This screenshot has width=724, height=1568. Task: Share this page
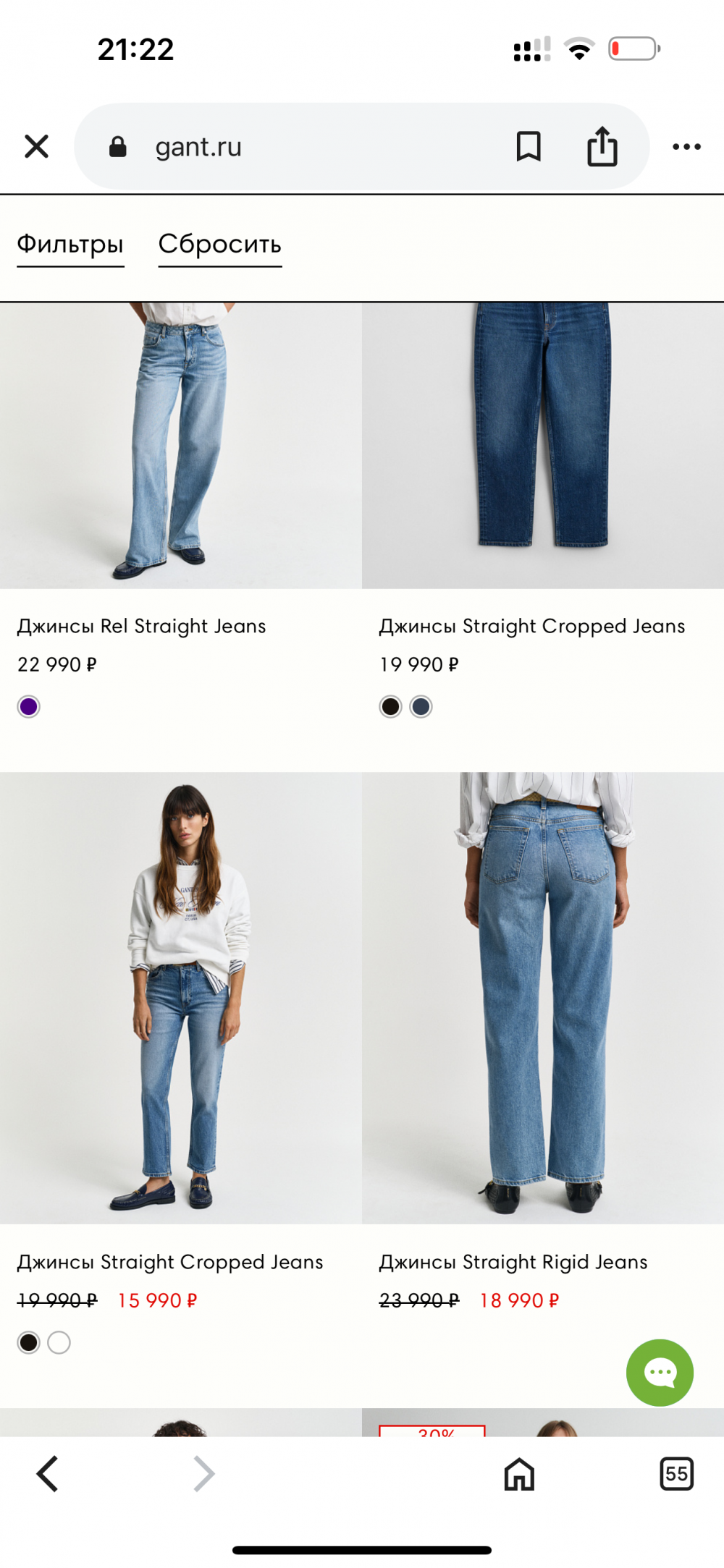[602, 147]
